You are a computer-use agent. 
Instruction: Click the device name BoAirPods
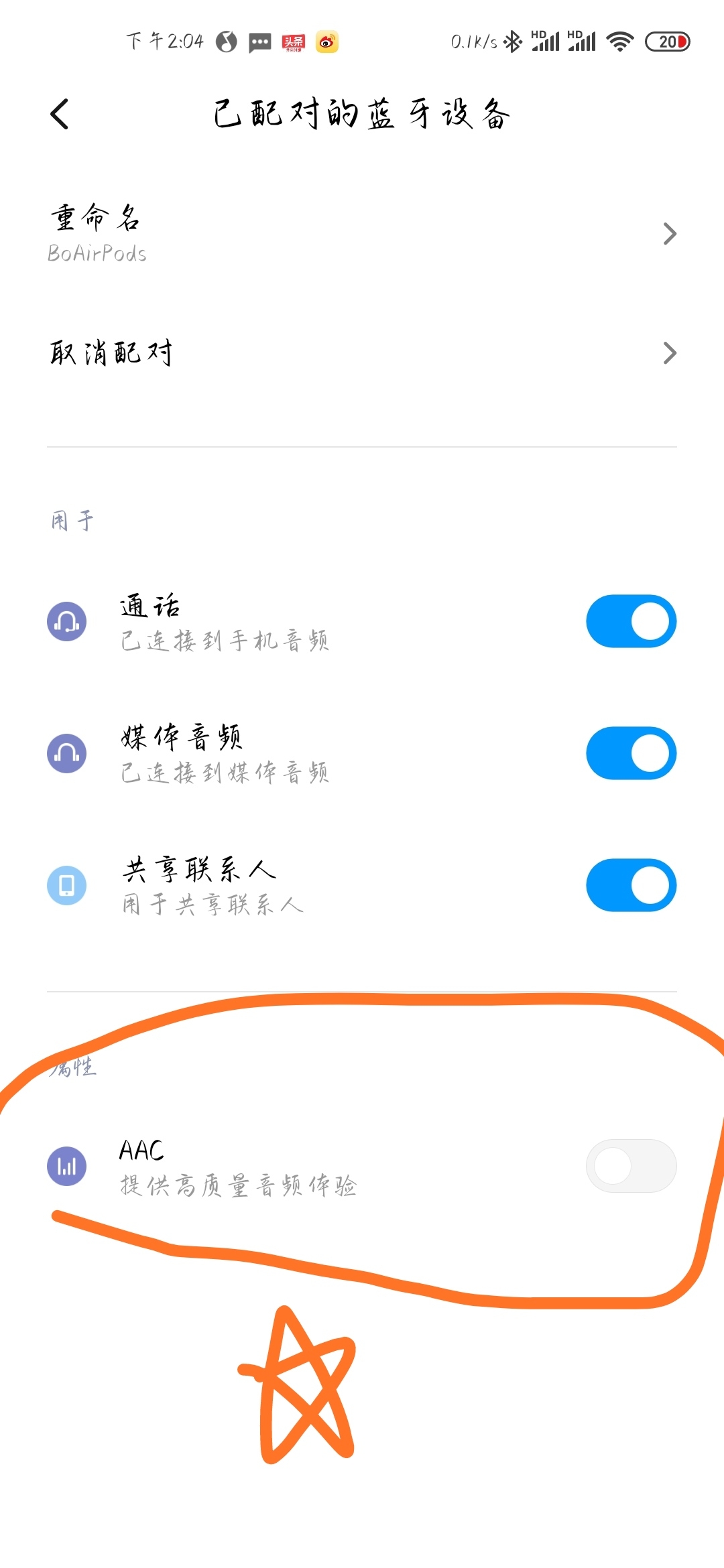tap(97, 253)
